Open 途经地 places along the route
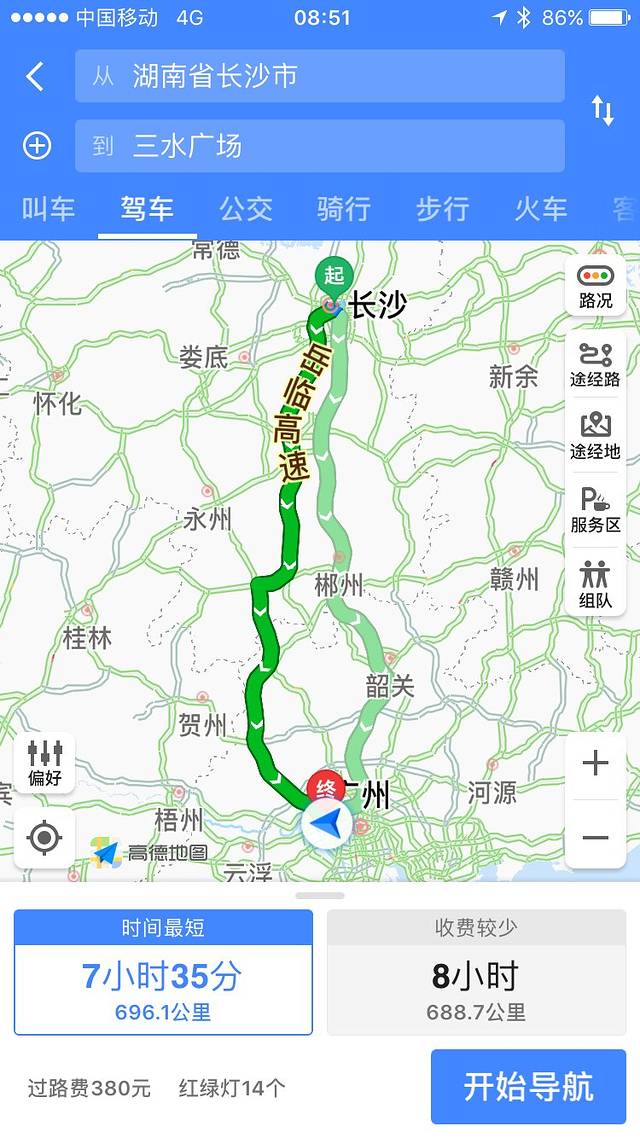Screen dimensions: 640x1138 [596, 436]
